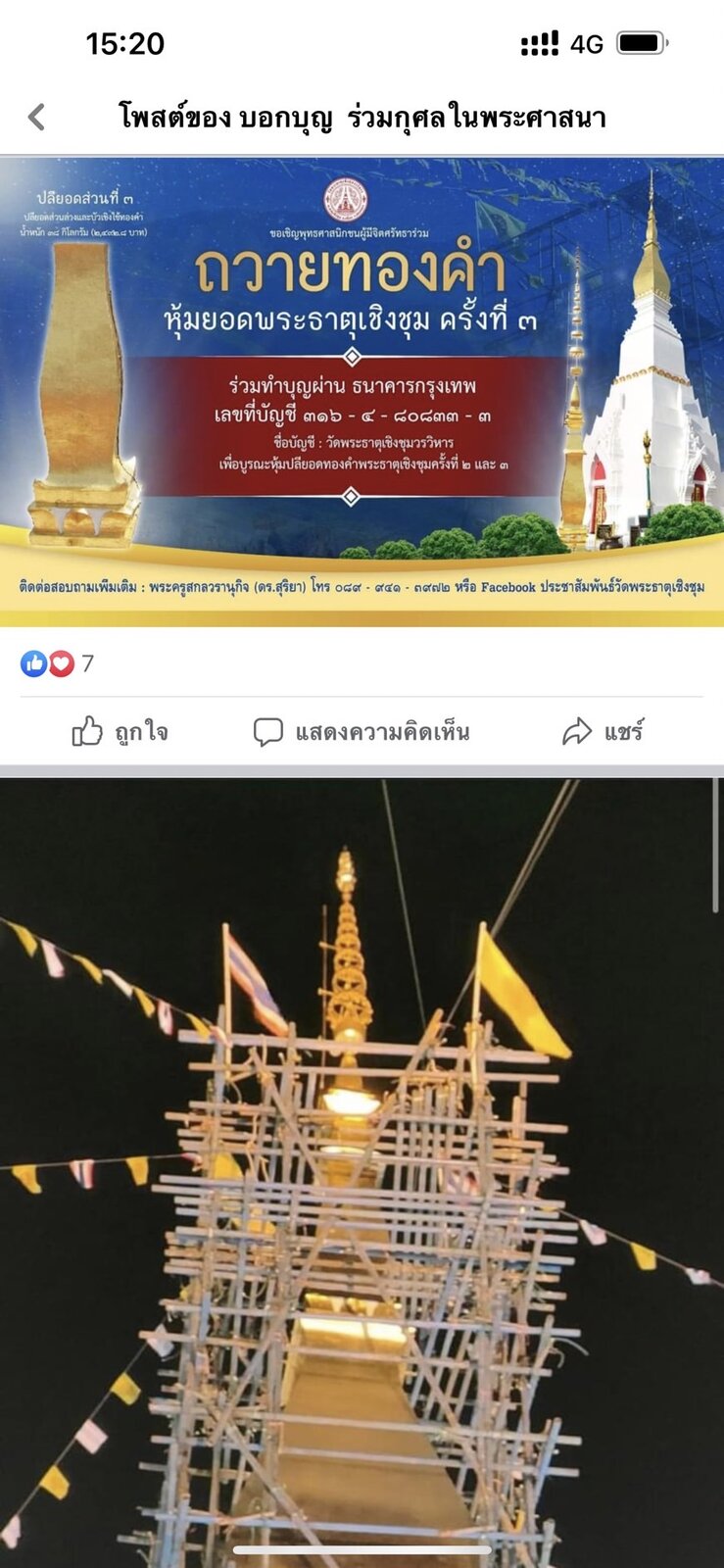Image resolution: width=724 pixels, height=1568 pixels.
Task: Tap แสดงความคิดเห็น to comment
Action: point(362,731)
